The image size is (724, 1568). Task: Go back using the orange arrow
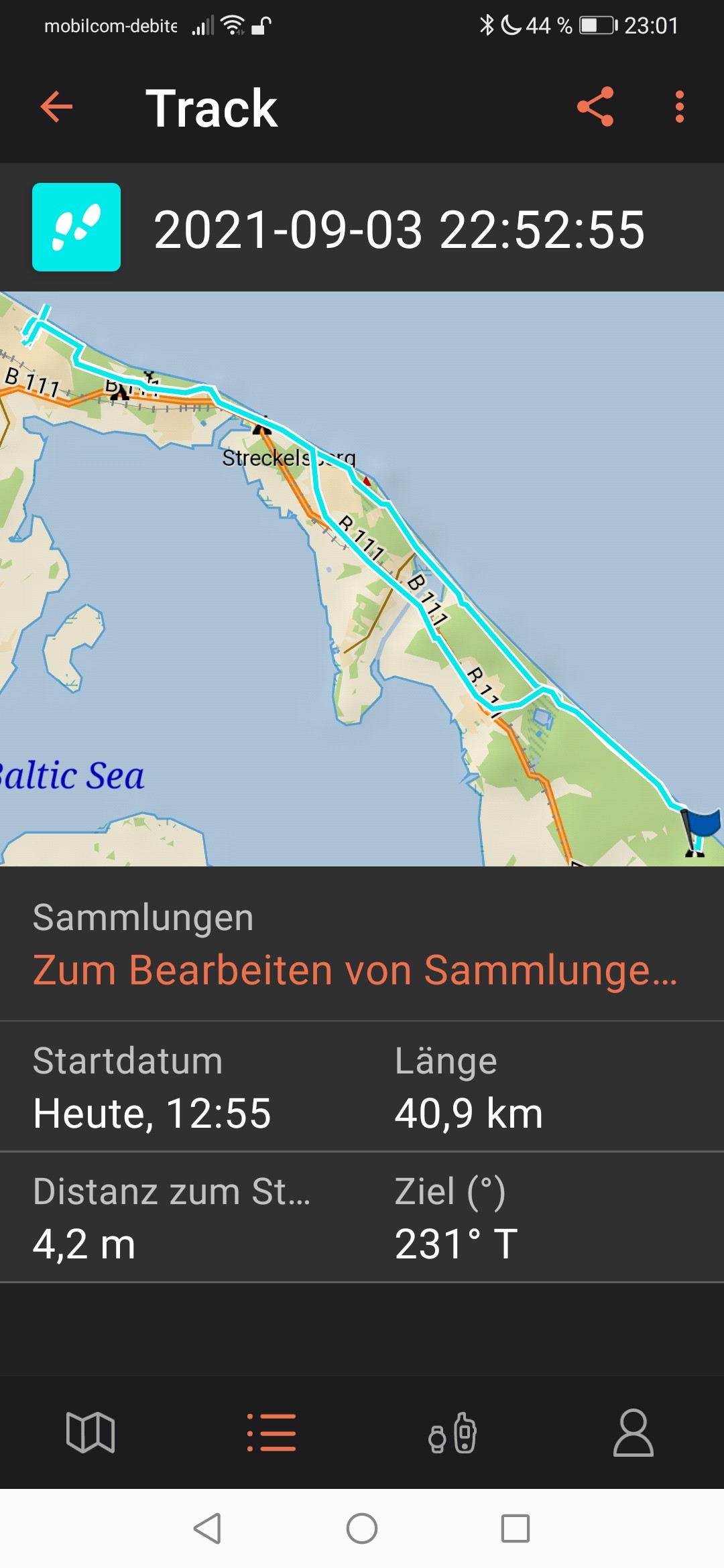pos(56,107)
